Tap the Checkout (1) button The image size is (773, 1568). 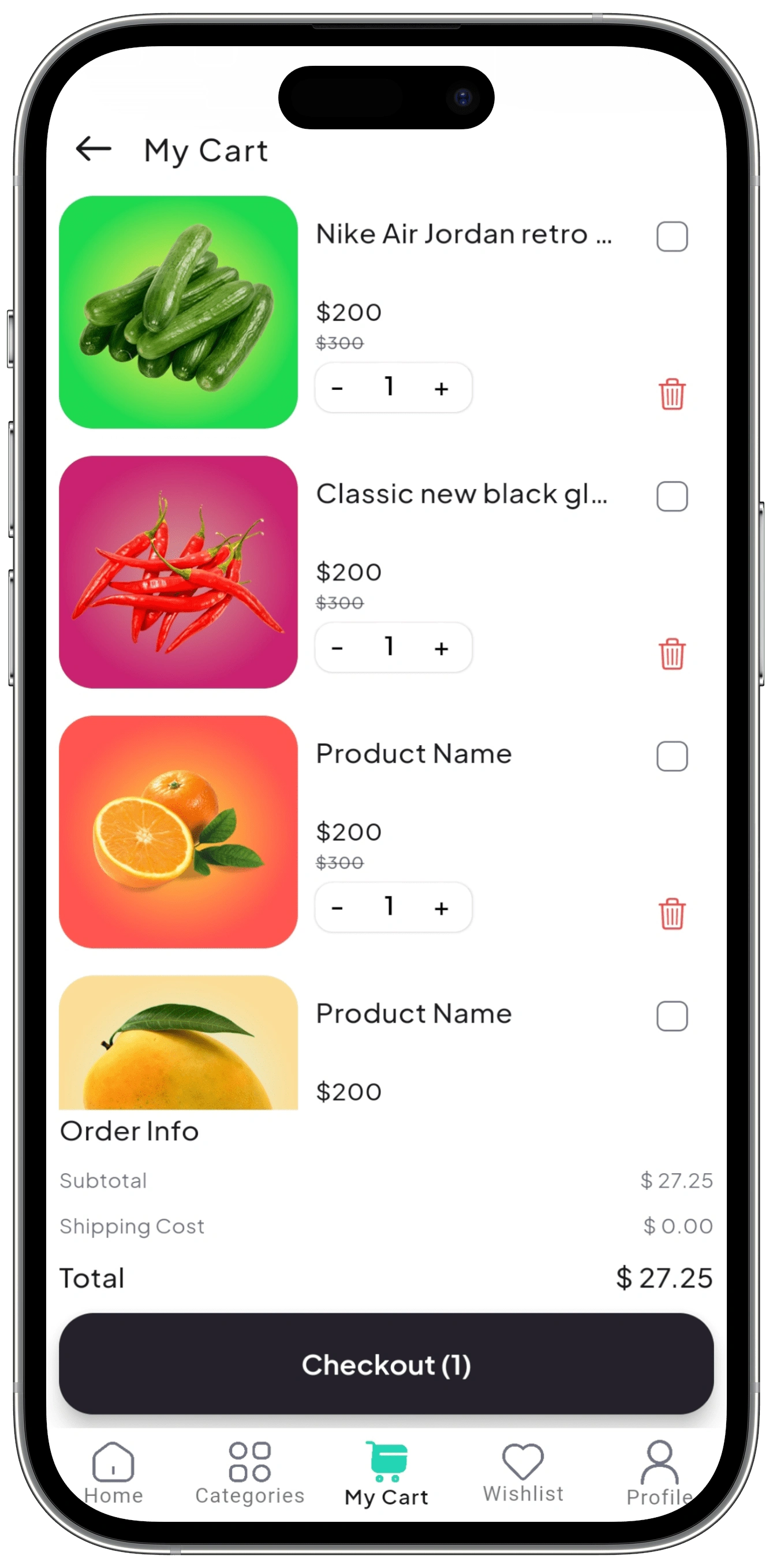(x=386, y=1364)
